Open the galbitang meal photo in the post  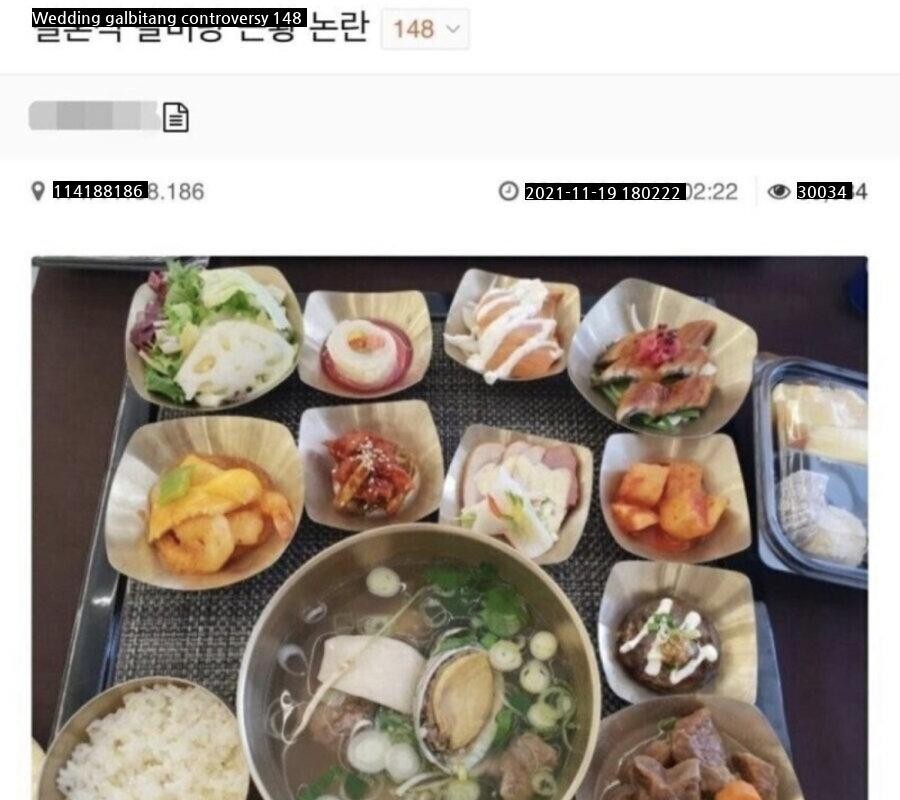coord(450,527)
